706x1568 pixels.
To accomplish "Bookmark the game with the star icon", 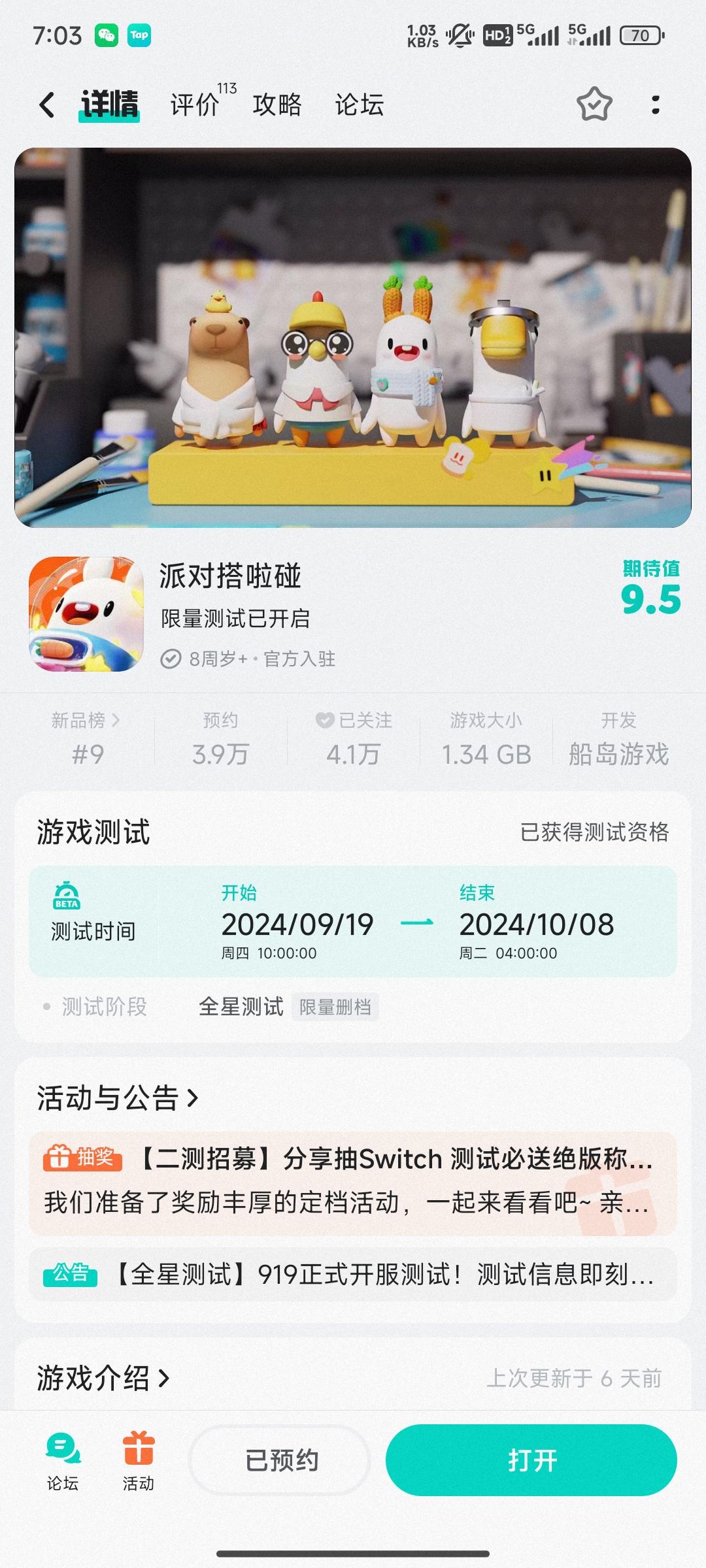I will [x=594, y=105].
